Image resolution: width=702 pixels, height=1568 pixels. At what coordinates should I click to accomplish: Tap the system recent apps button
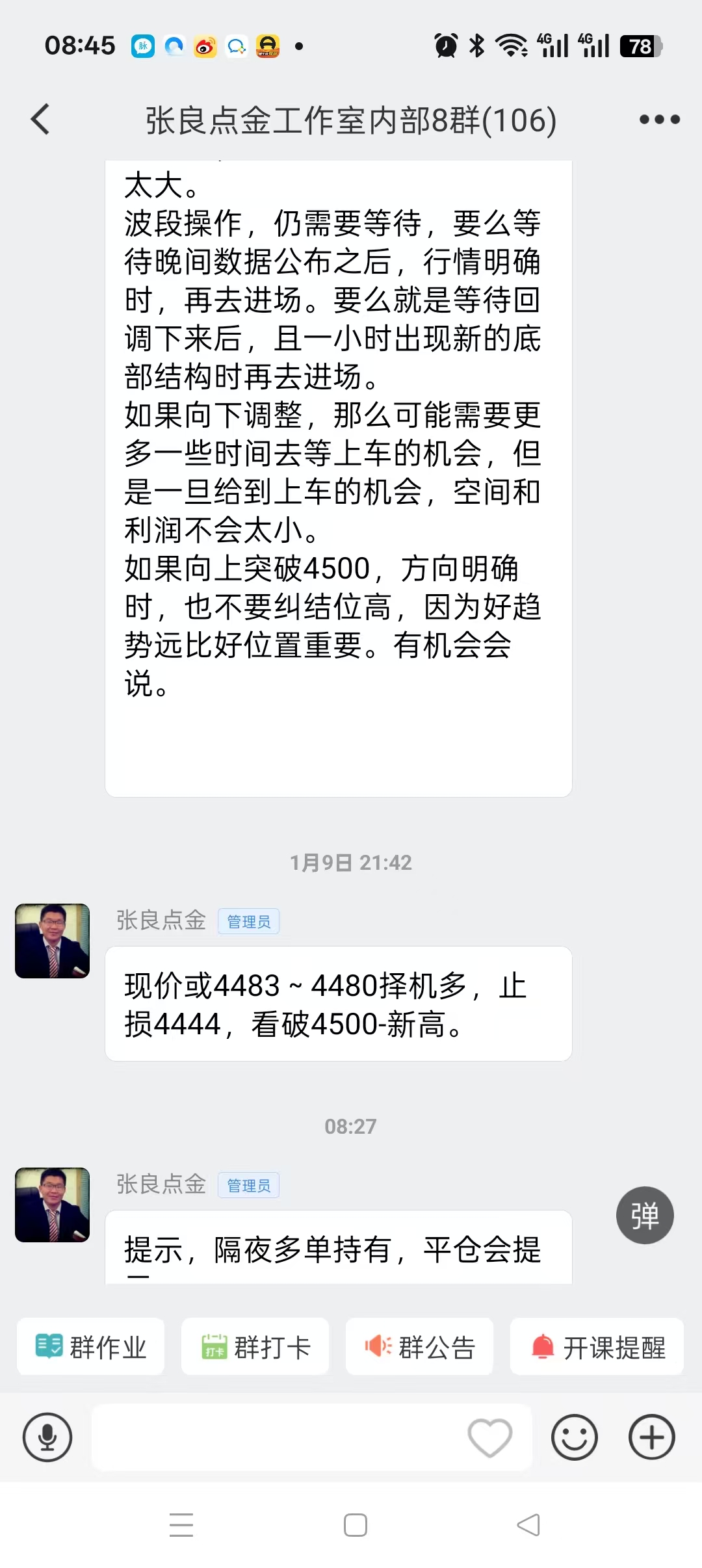pyautogui.click(x=181, y=1525)
